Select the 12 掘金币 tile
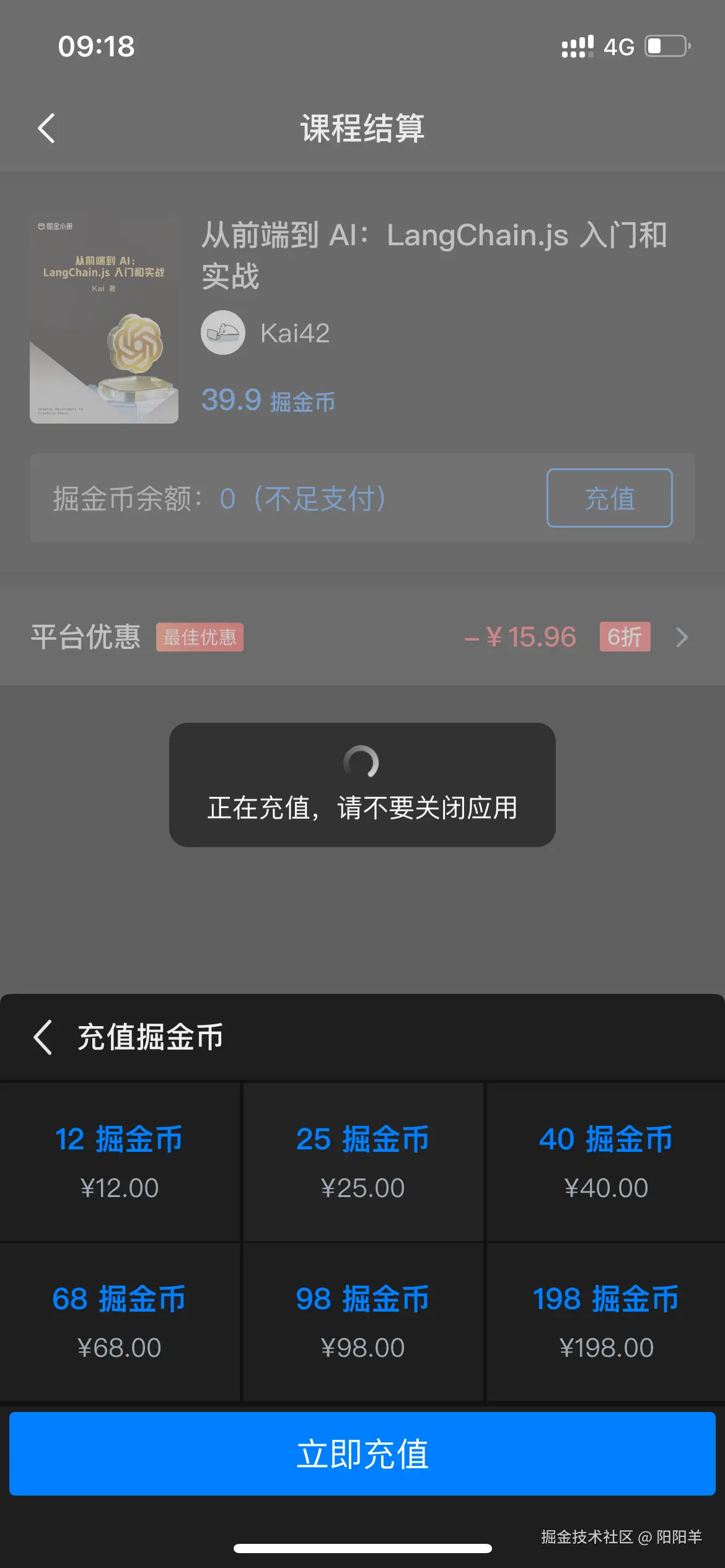The height and width of the screenshot is (1568, 725). click(x=121, y=1161)
